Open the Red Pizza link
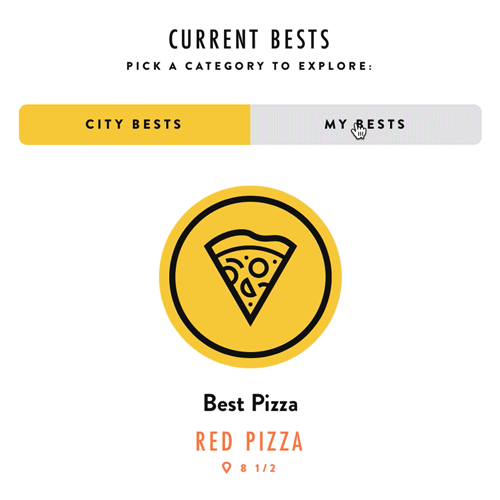The height and width of the screenshot is (500, 500). pyautogui.click(x=249, y=441)
